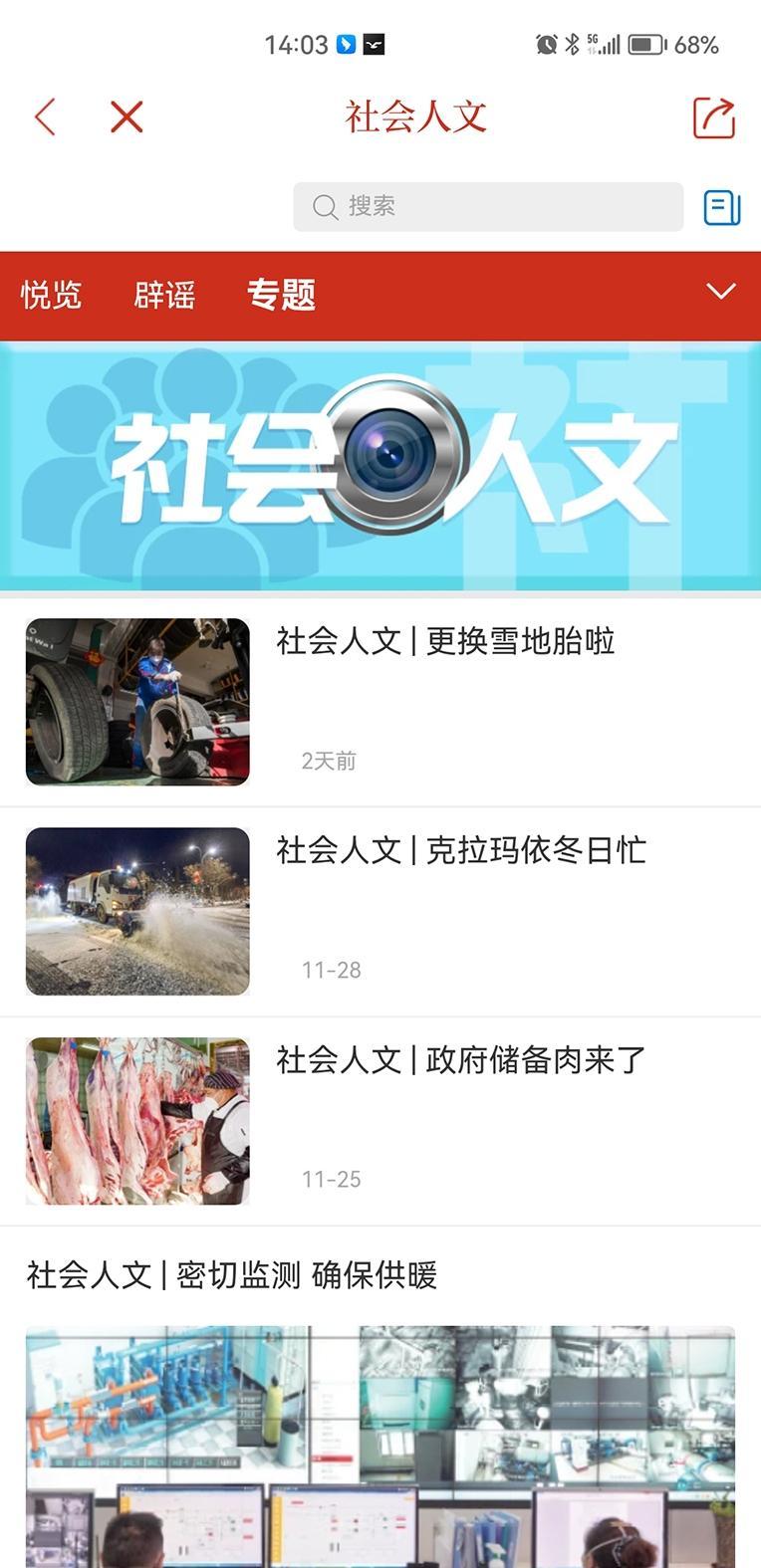Open the blue document icon beside search

click(x=722, y=207)
